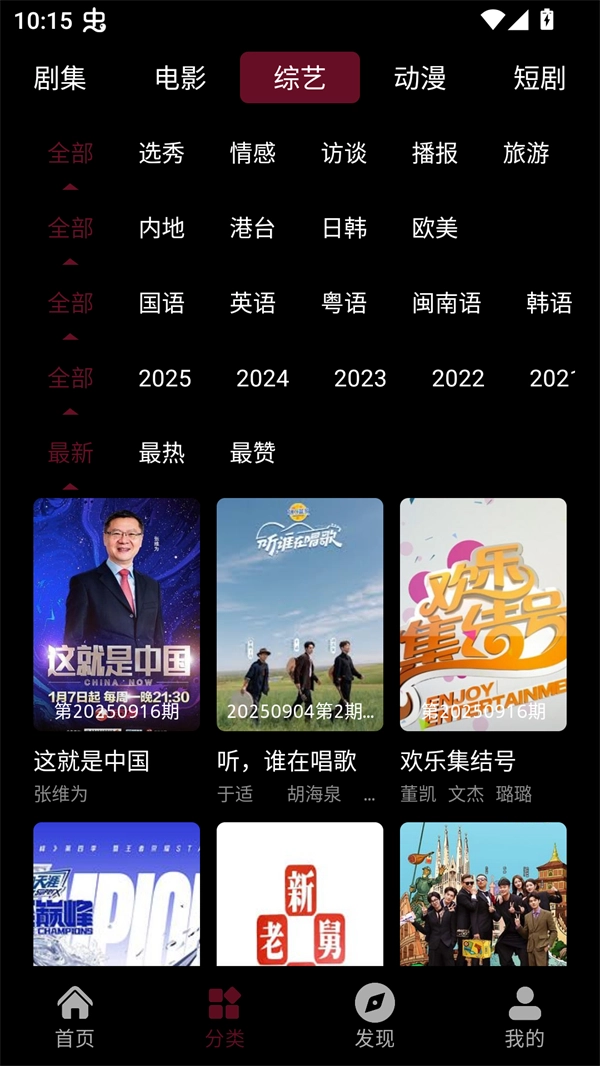Select the 情感 genre filter
The image size is (600, 1066).
tap(253, 153)
